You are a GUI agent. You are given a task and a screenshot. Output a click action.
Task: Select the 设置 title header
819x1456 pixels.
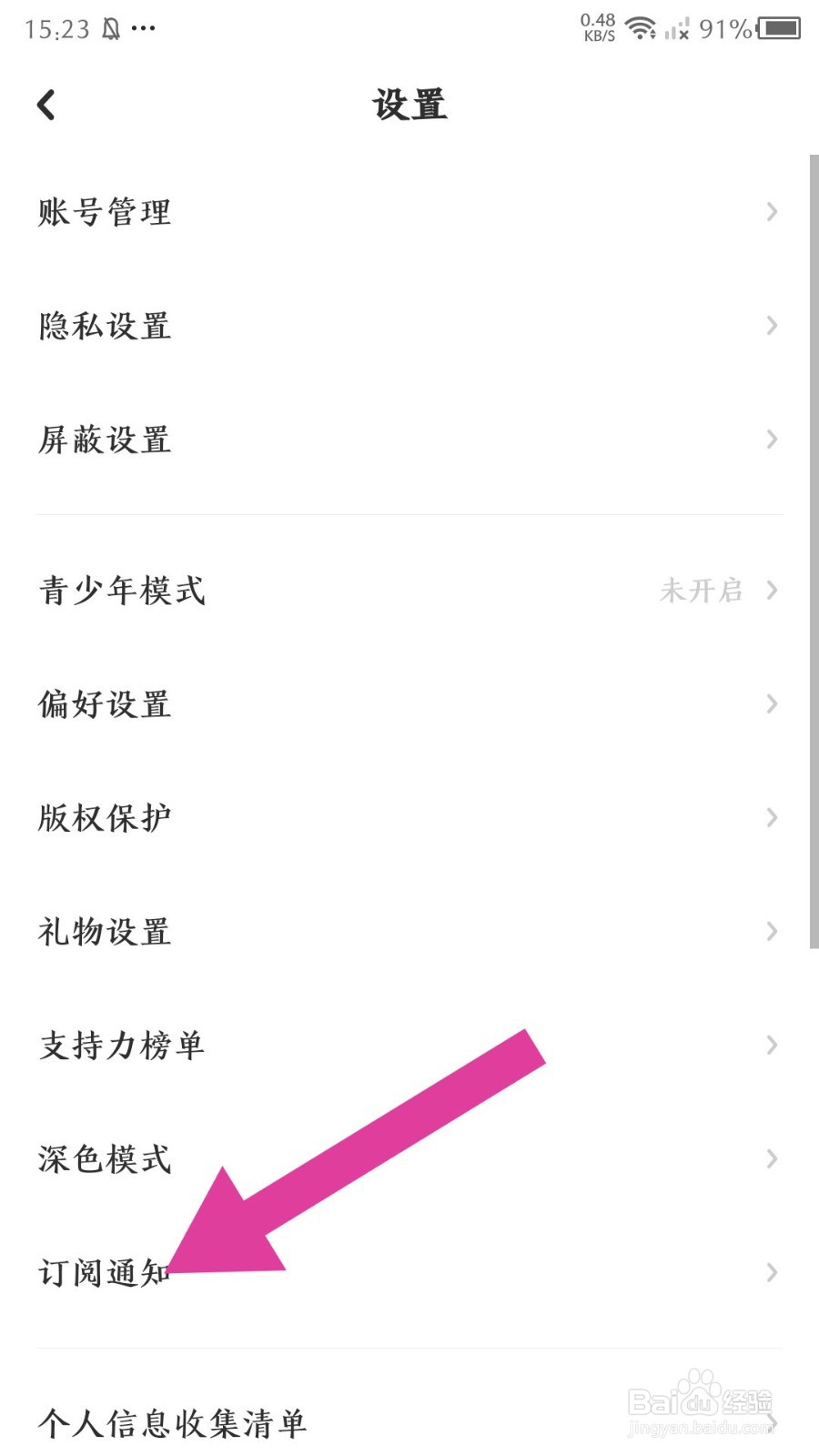click(x=409, y=104)
